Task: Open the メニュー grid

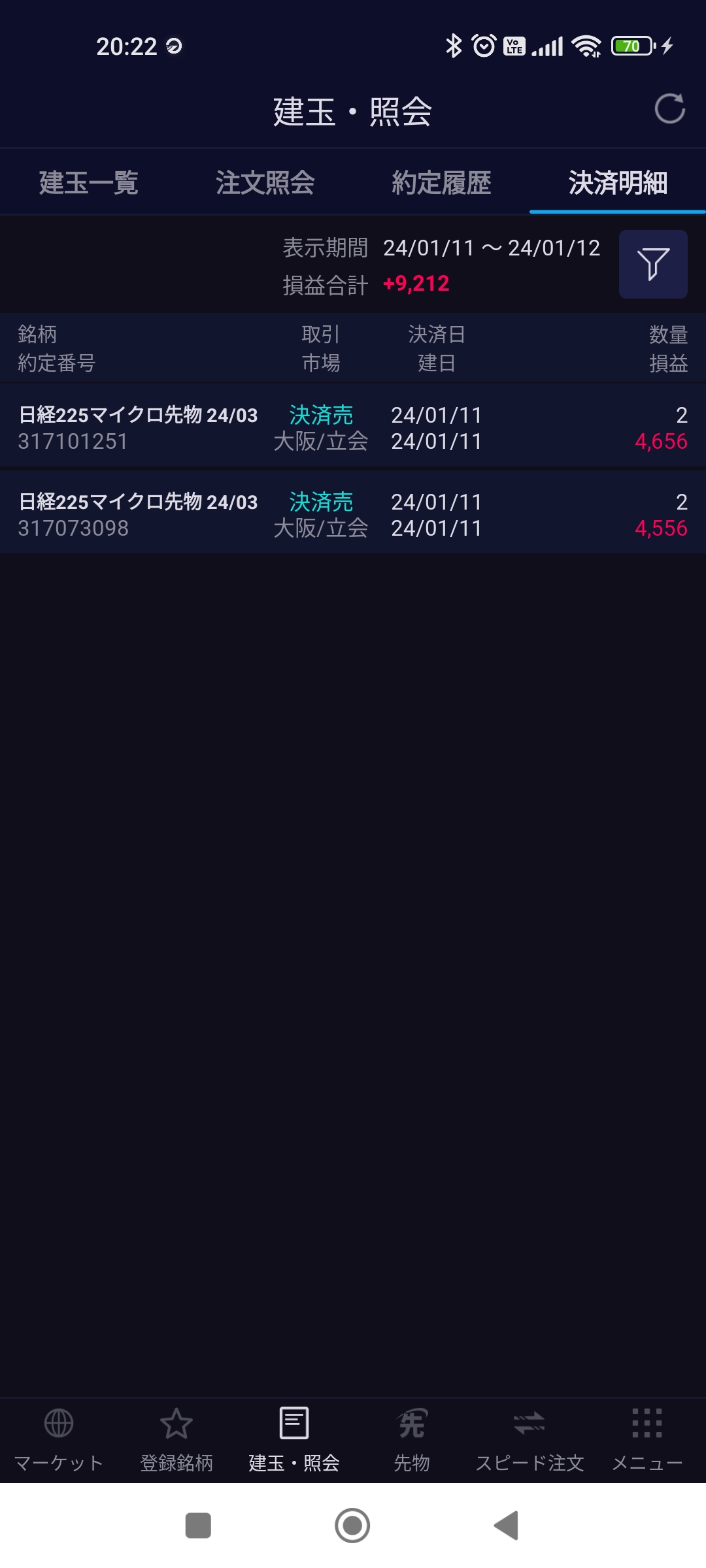Action: (647, 1439)
